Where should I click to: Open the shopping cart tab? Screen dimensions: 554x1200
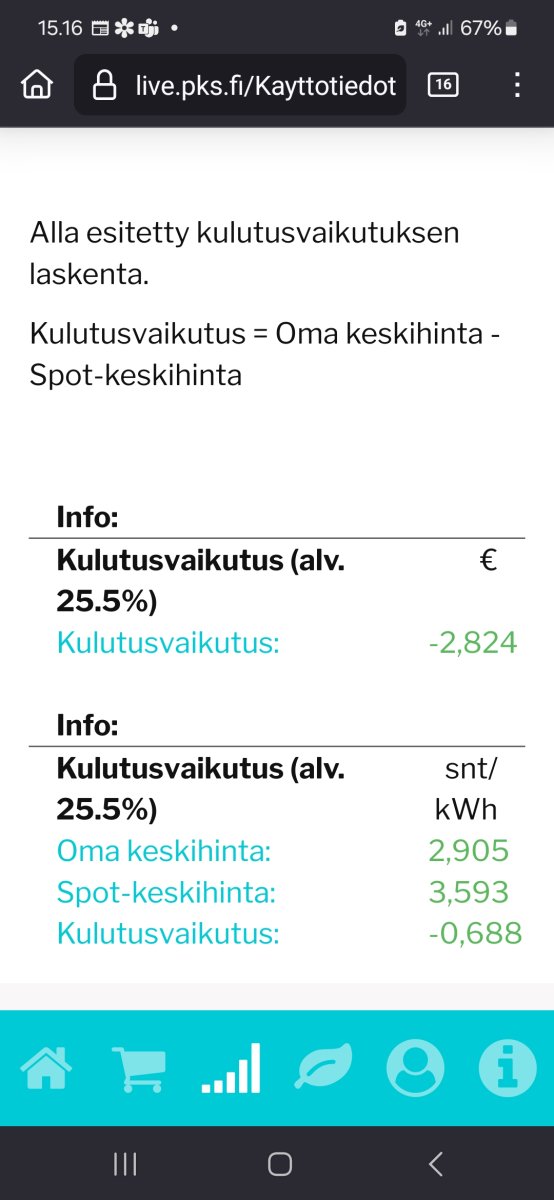pos(139,1068)
